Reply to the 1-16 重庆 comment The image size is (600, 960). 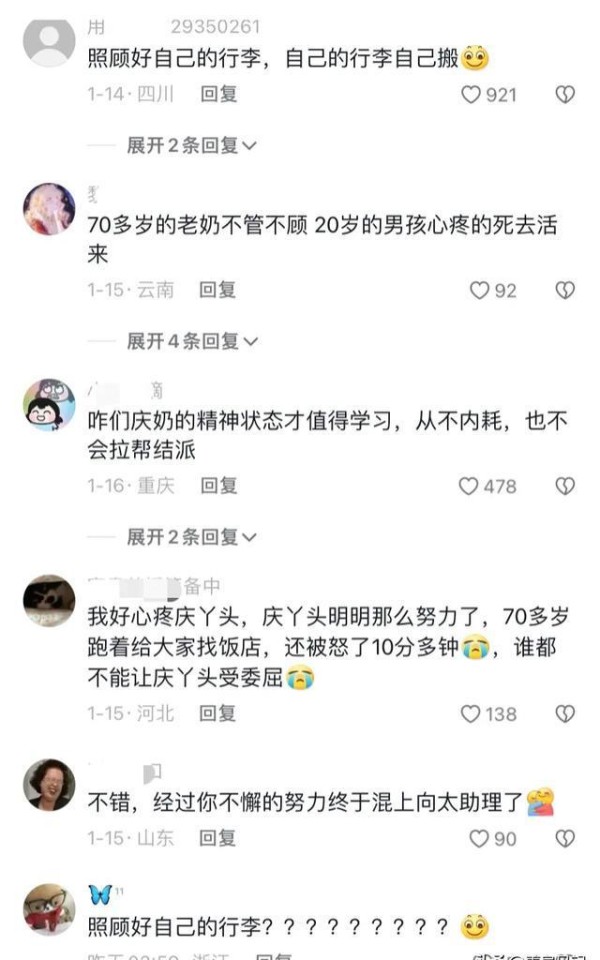[219, 486]
